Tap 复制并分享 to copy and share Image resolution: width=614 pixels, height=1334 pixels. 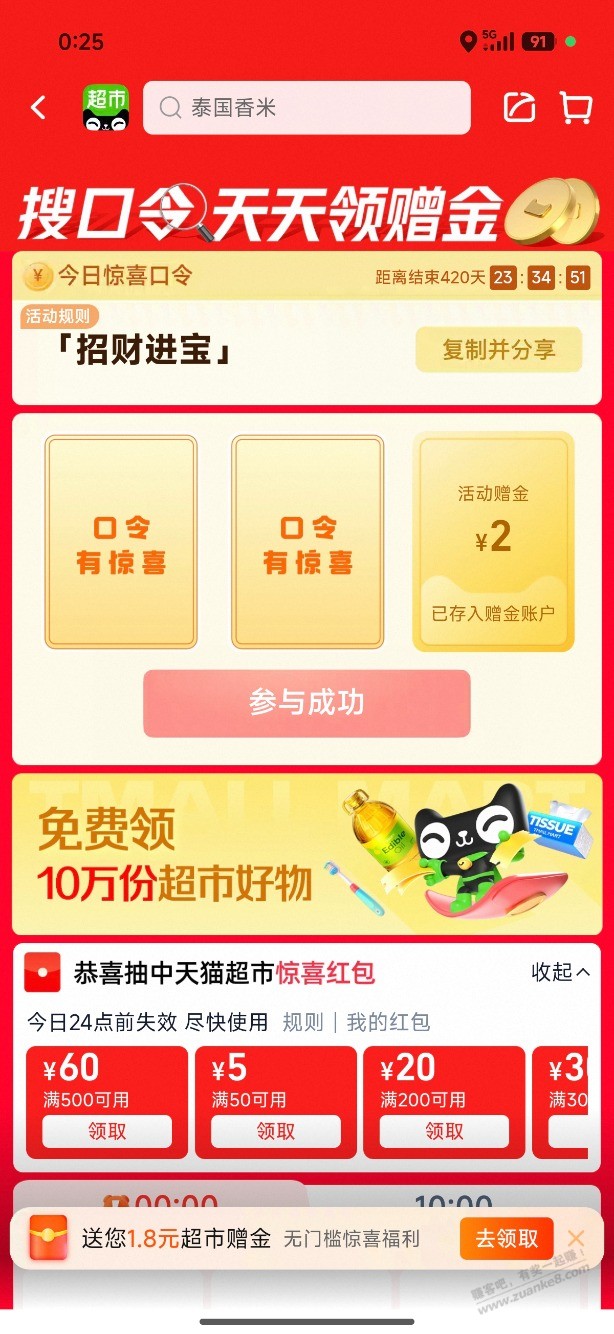click(498, 350)
